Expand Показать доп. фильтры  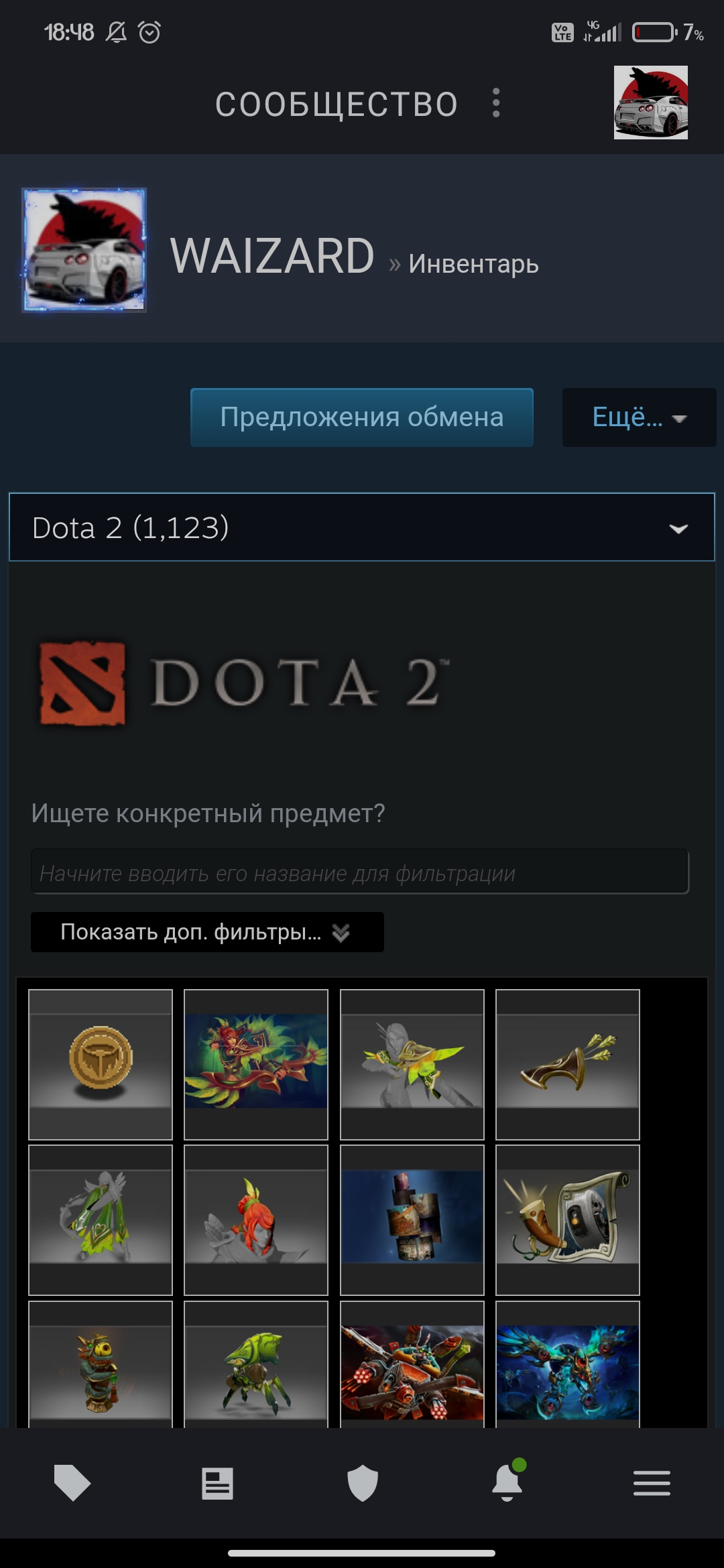[x=207, y=932]
